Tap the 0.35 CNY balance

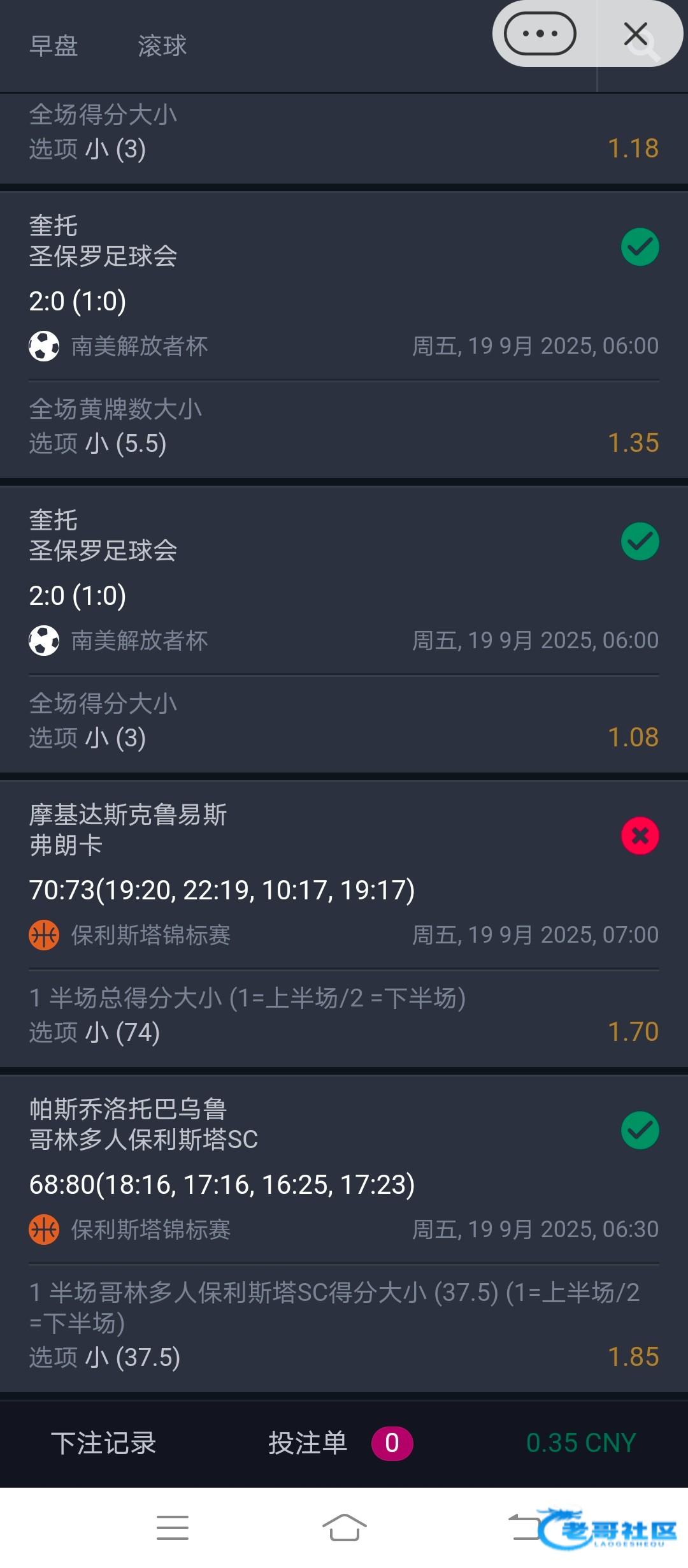pyautogui.click(x=581, y=1443)
